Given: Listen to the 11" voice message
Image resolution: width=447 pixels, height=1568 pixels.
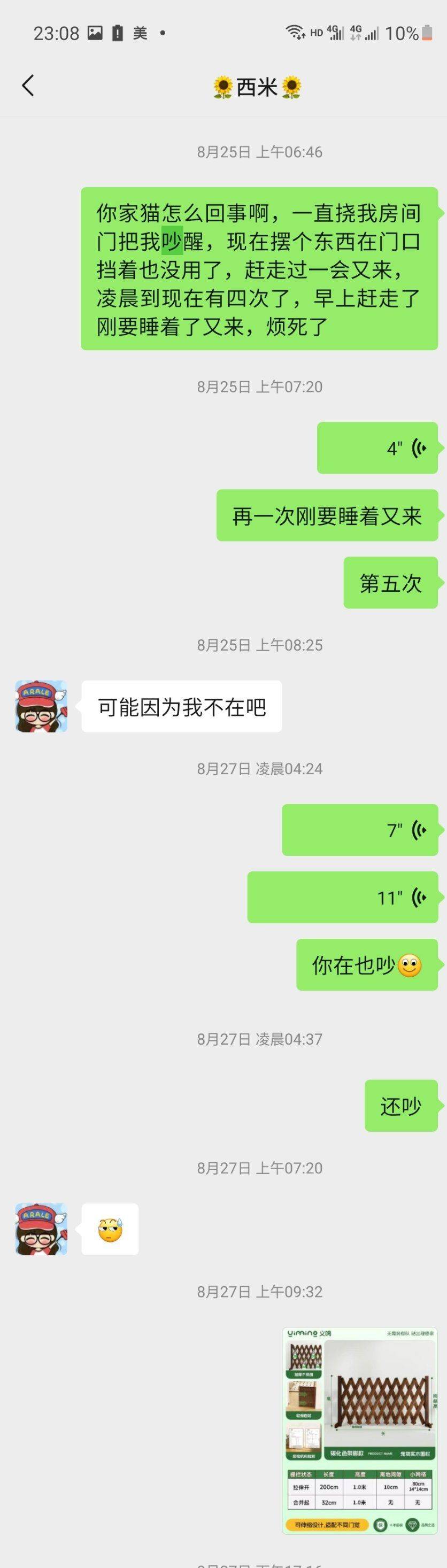Looking at the screenshot, I should pos(343,897).
